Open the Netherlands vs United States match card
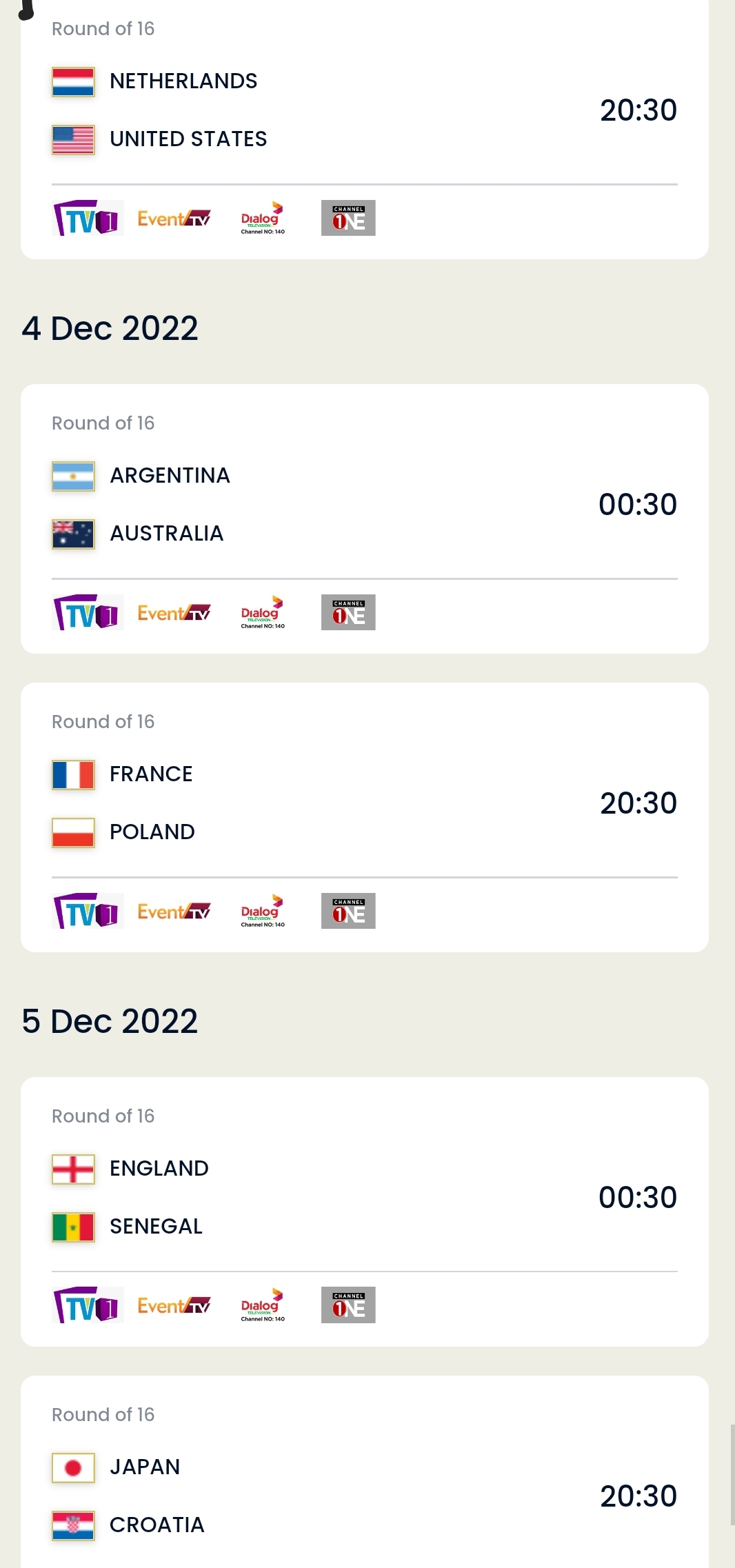 pyautogui.click(x=365, y=129)
